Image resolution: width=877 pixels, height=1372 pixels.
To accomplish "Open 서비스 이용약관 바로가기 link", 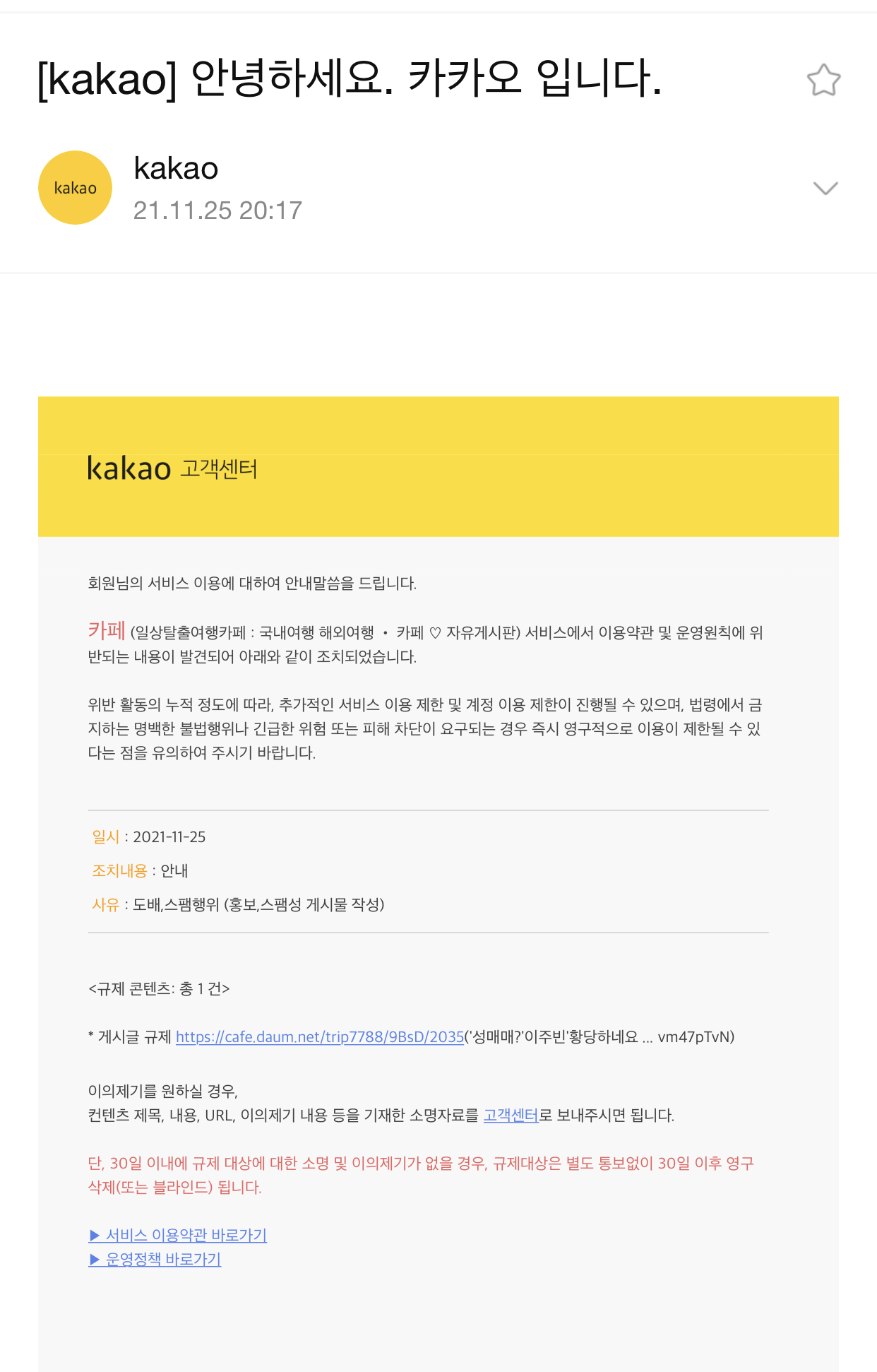I will (x=178, y=1235).
